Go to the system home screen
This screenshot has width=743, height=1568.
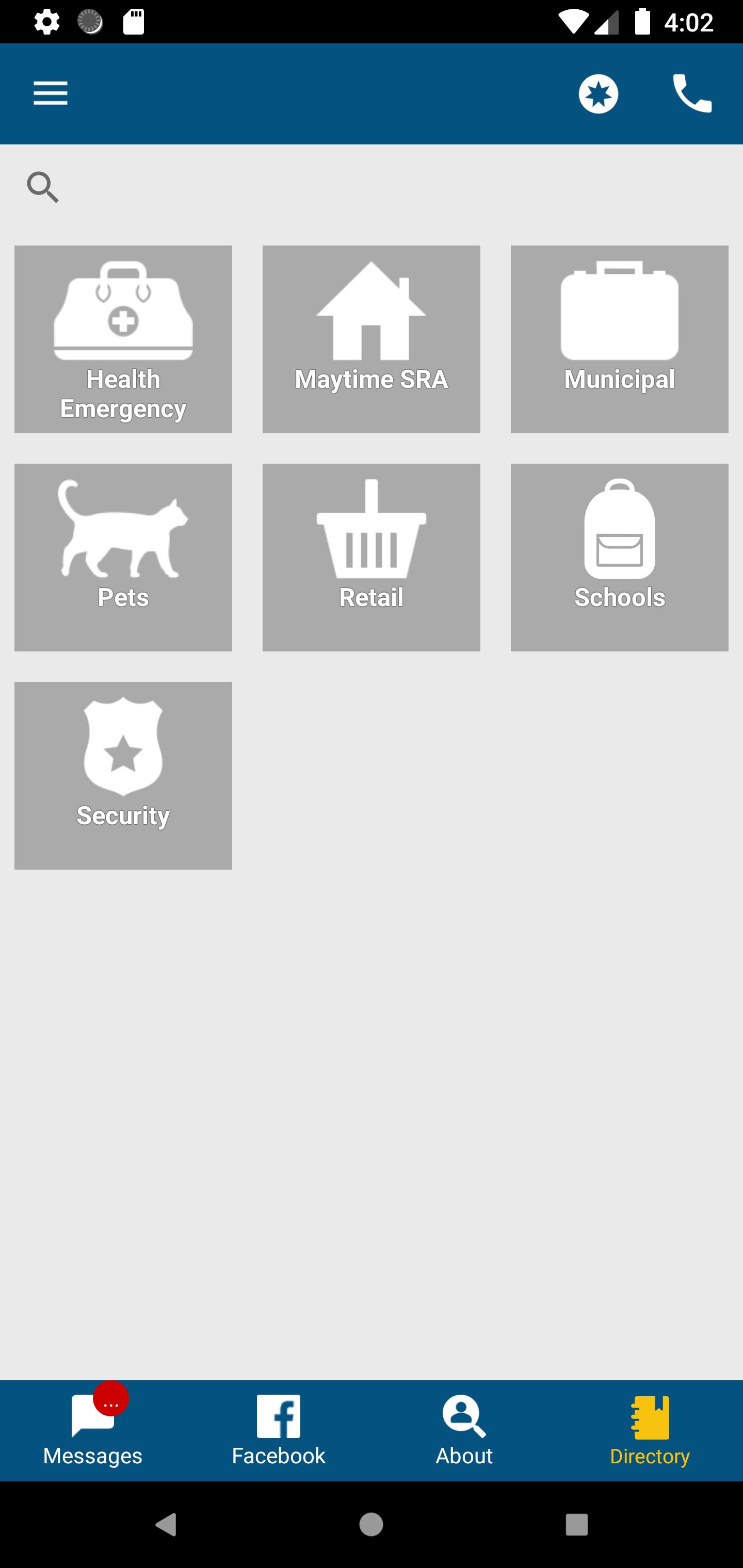pos(371,1524)
